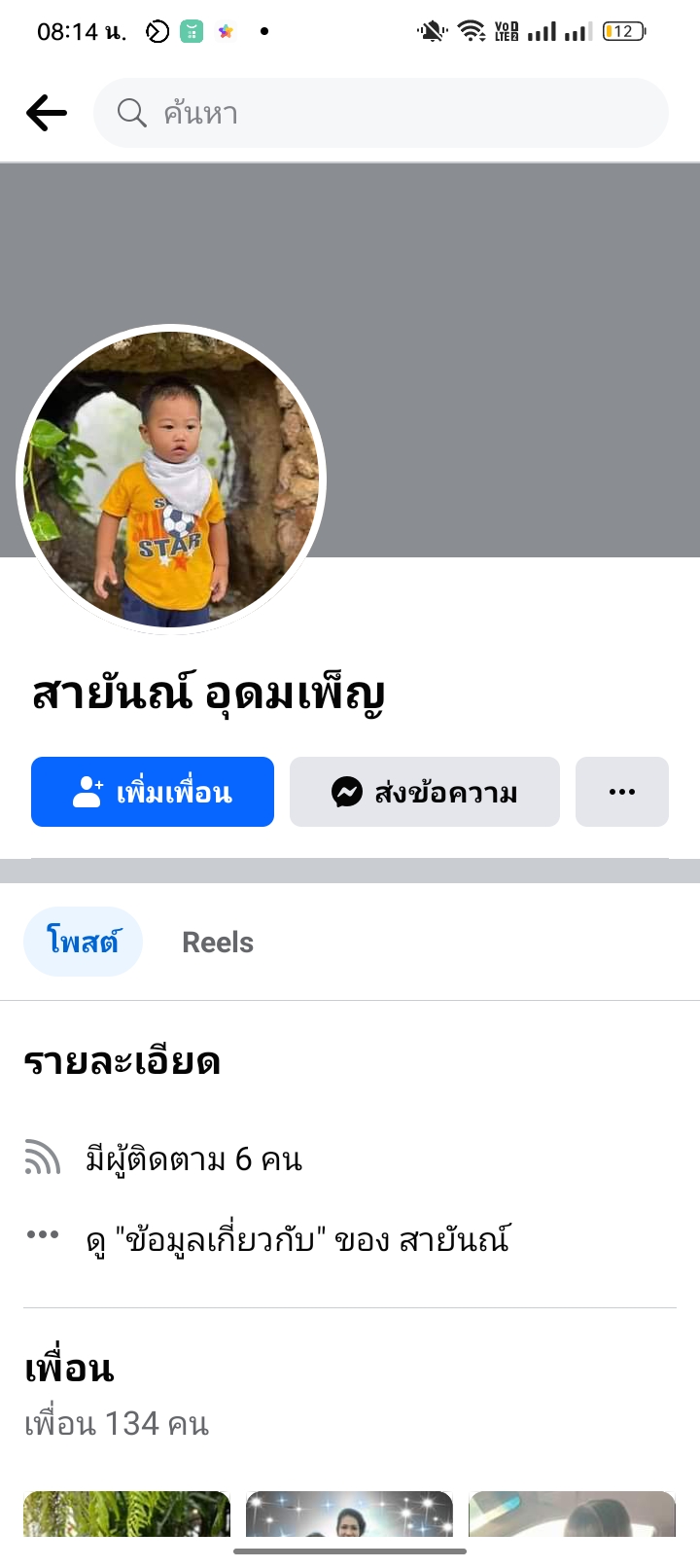Go back using the arrow icon
The image size is (700, 1568).
coord(46,113)
